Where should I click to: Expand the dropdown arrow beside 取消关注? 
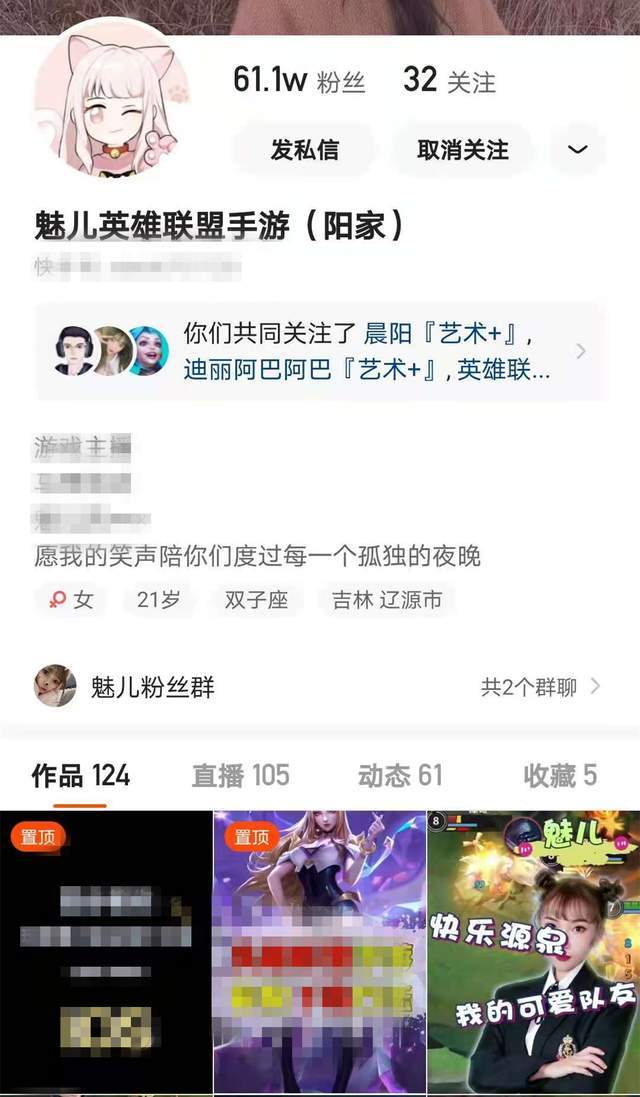[x=578, y=150]
